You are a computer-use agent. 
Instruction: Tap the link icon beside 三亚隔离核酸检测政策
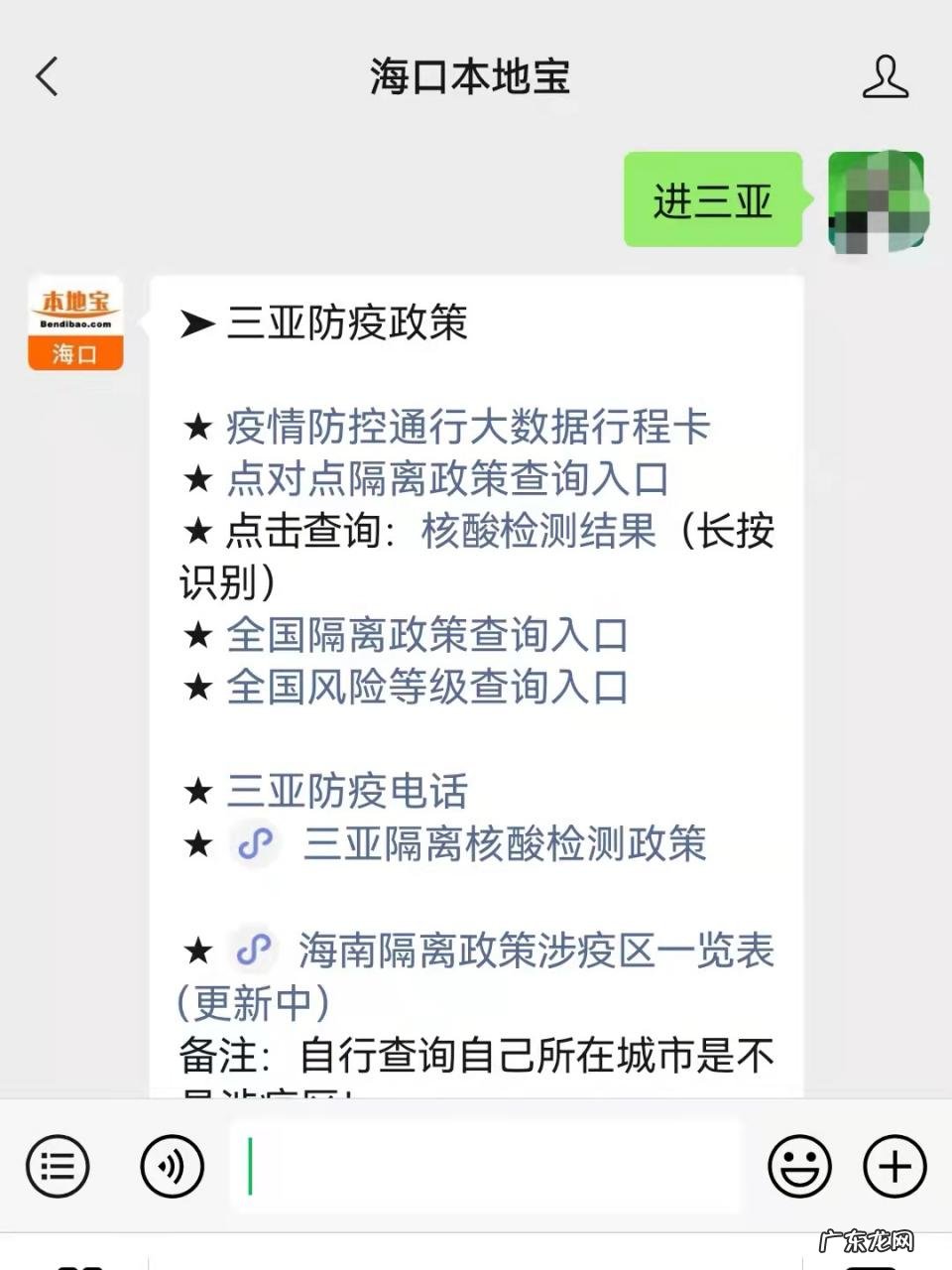(x=255, y=844)
